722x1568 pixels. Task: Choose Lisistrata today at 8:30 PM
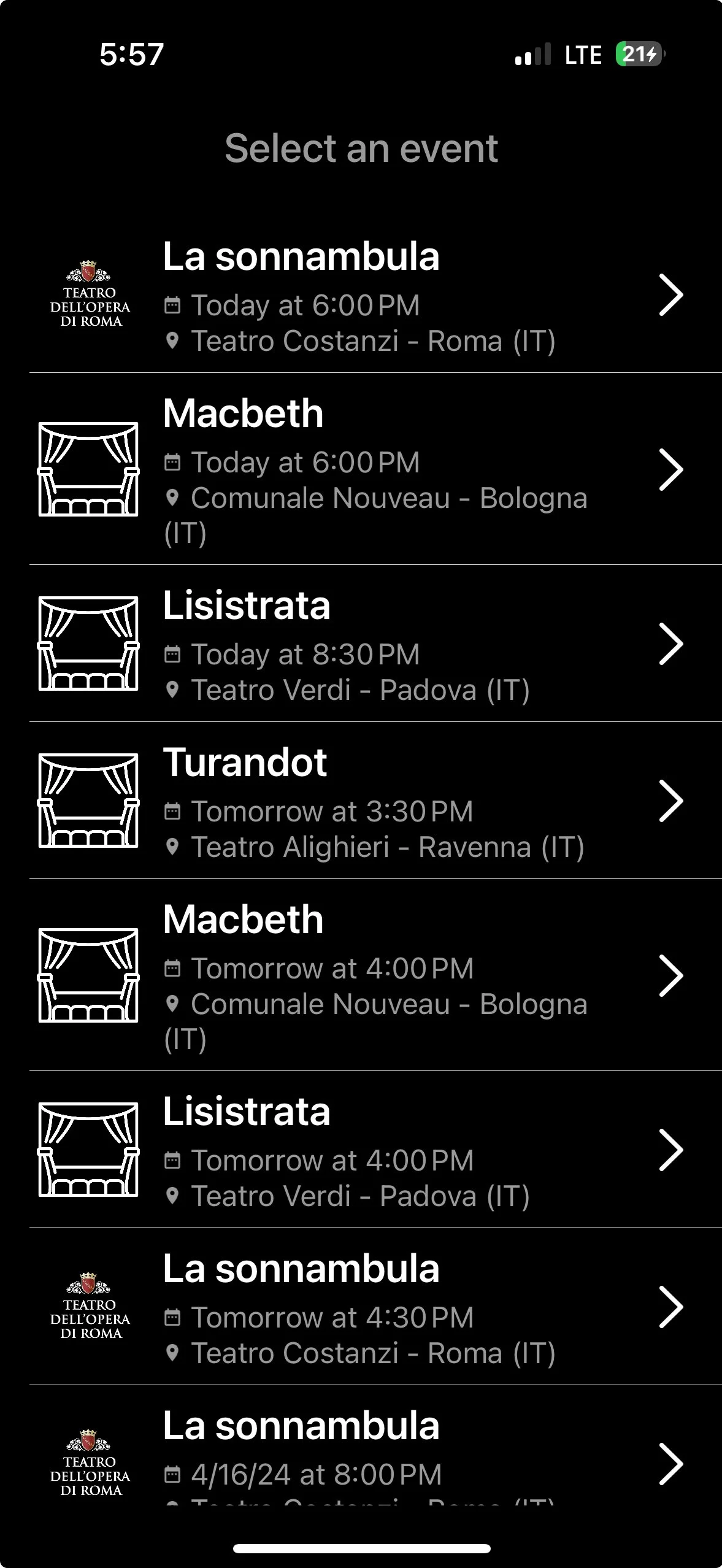tap(361, 644)
